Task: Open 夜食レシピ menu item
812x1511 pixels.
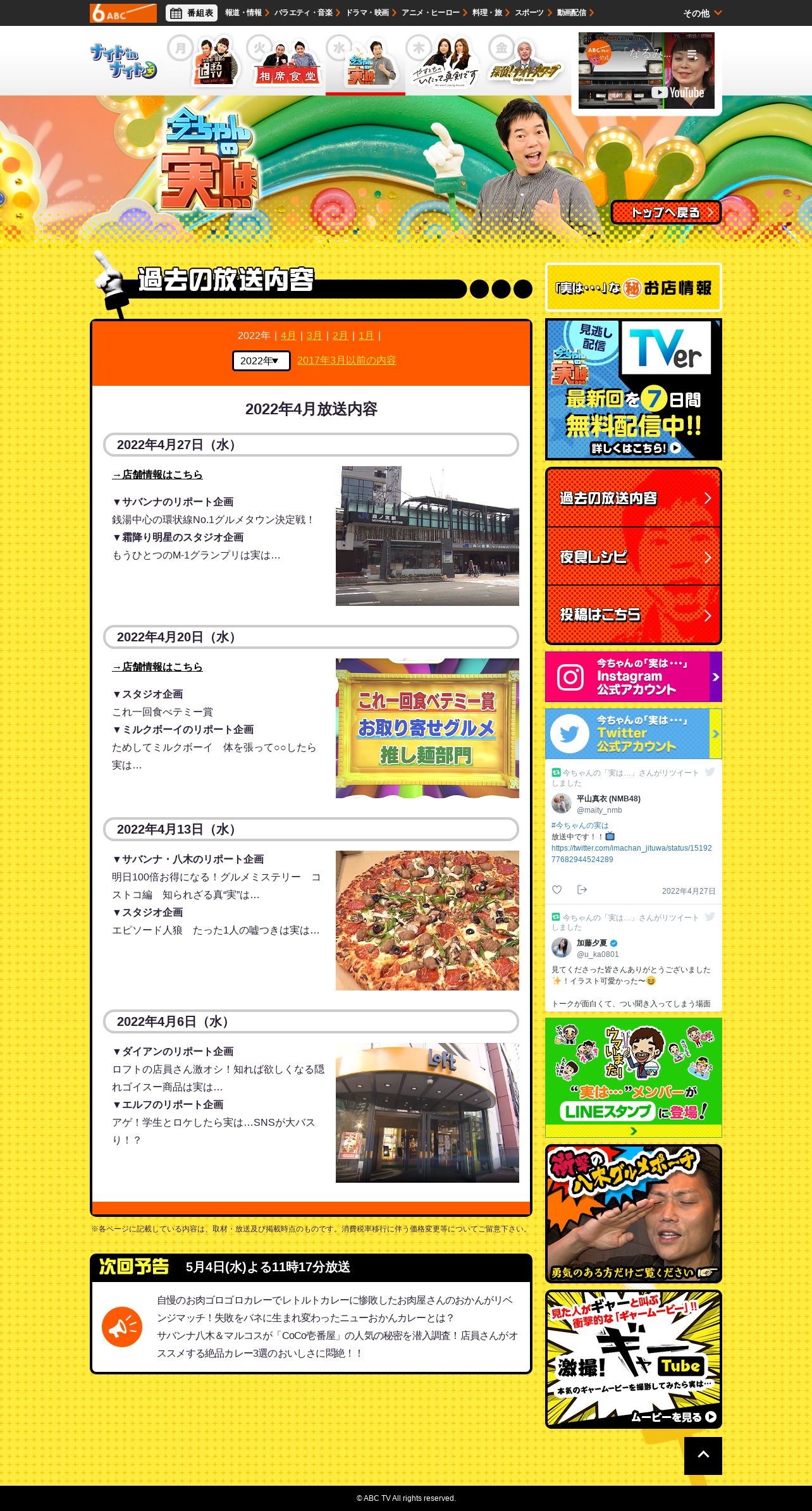Action: 634,557
